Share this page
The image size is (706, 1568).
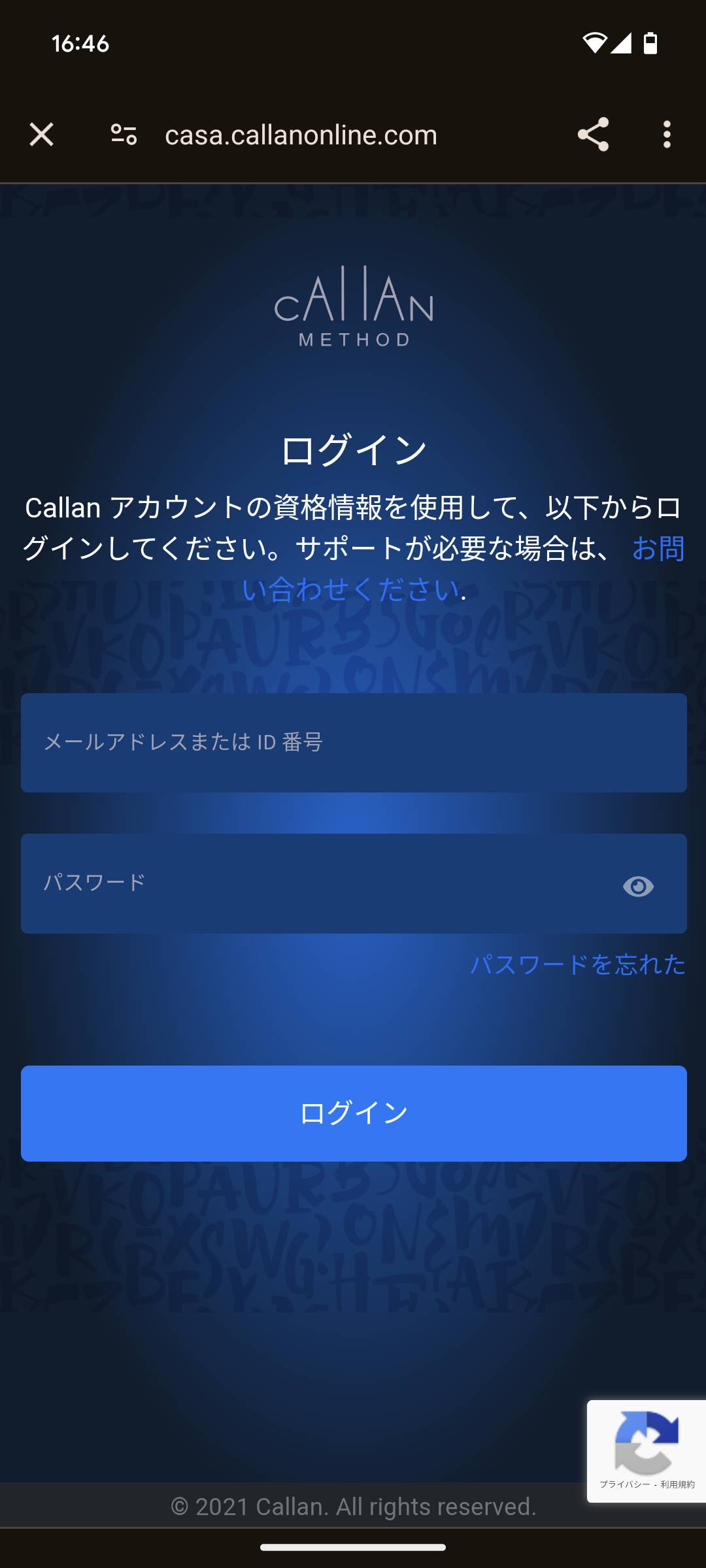(593, 135)
